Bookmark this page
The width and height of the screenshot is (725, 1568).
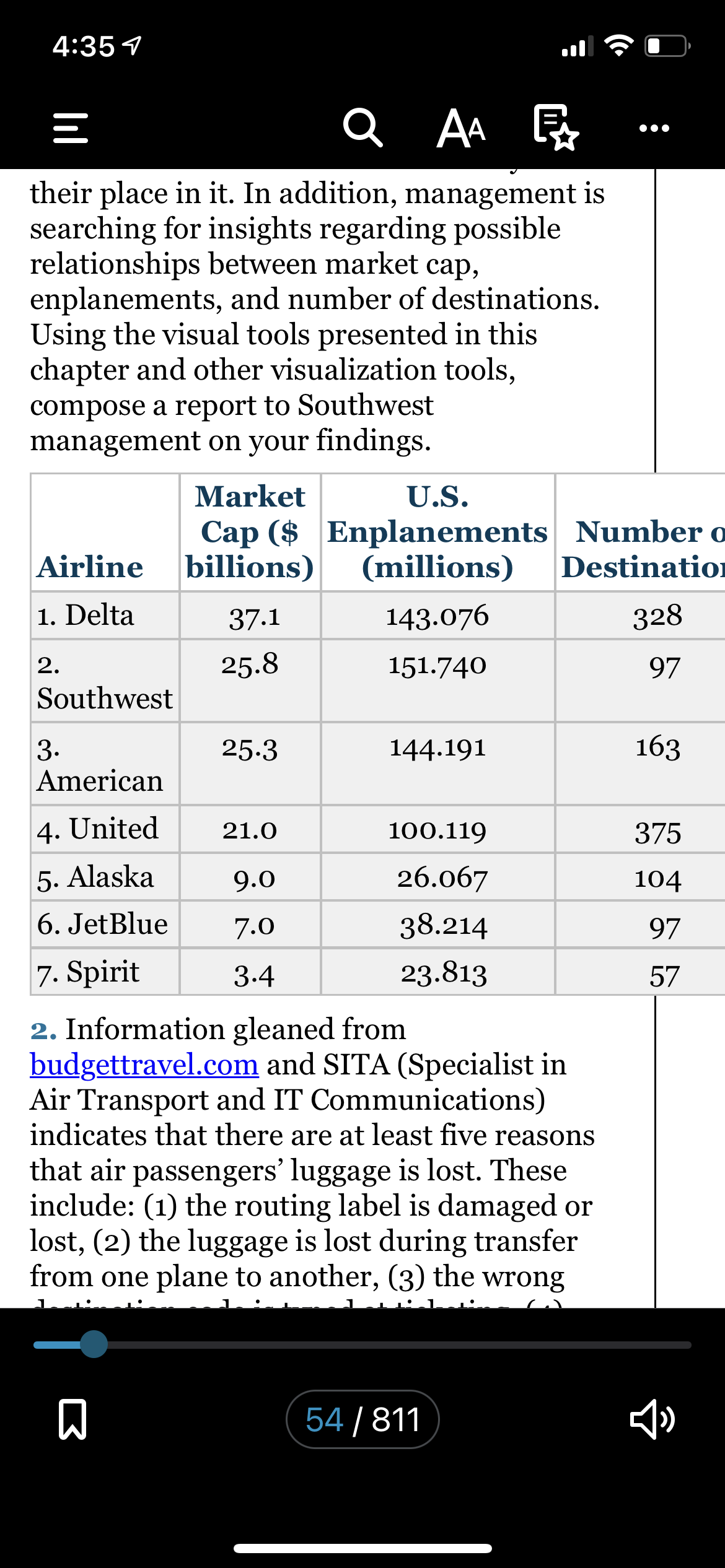(x=72, y=1419)
